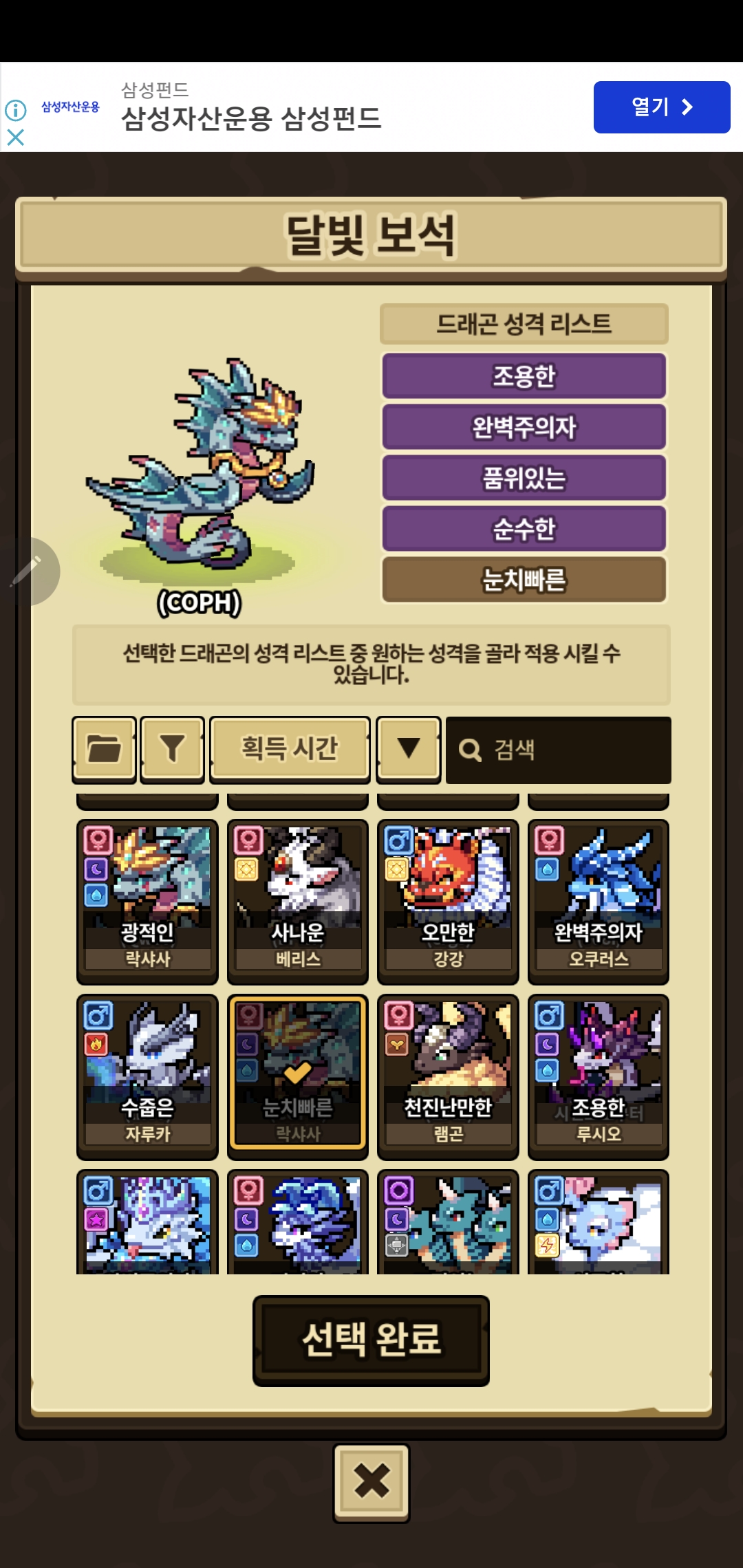Select the 광적인 락샤사 dragon card
Viewport: 743px width, 1568px height.
point(147,901)
